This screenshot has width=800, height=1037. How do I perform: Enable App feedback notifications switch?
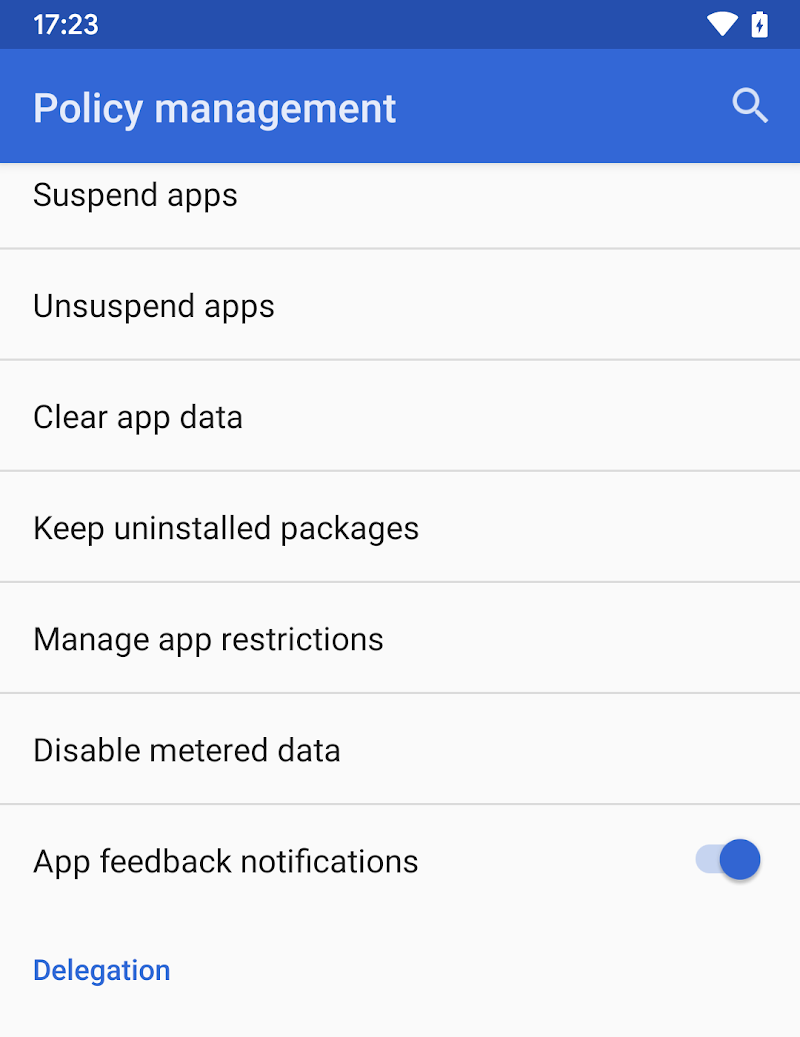[x=727, y=859]
